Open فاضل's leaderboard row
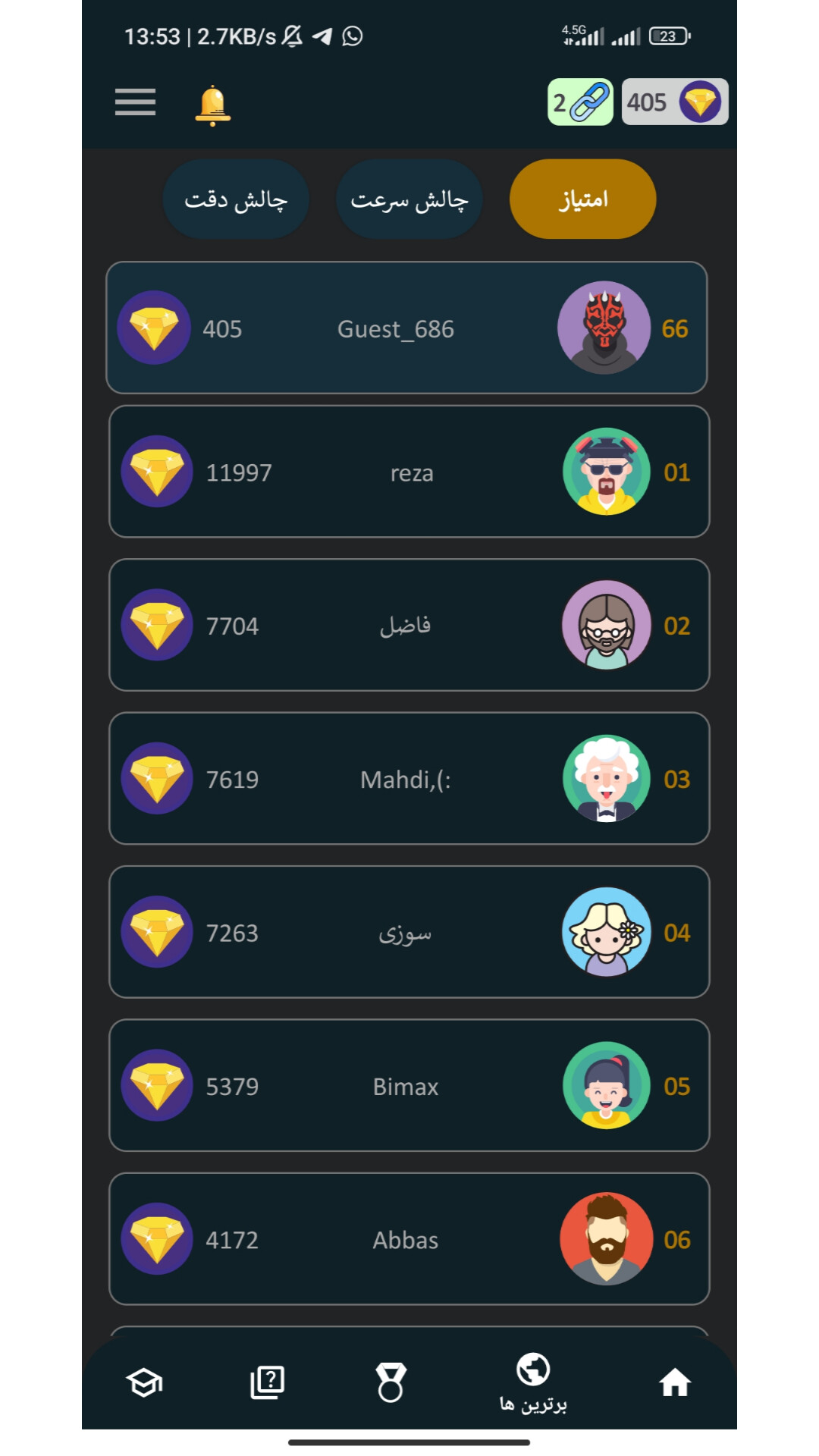The height and width of the screenshot is (1456, 819). (409, 626)
